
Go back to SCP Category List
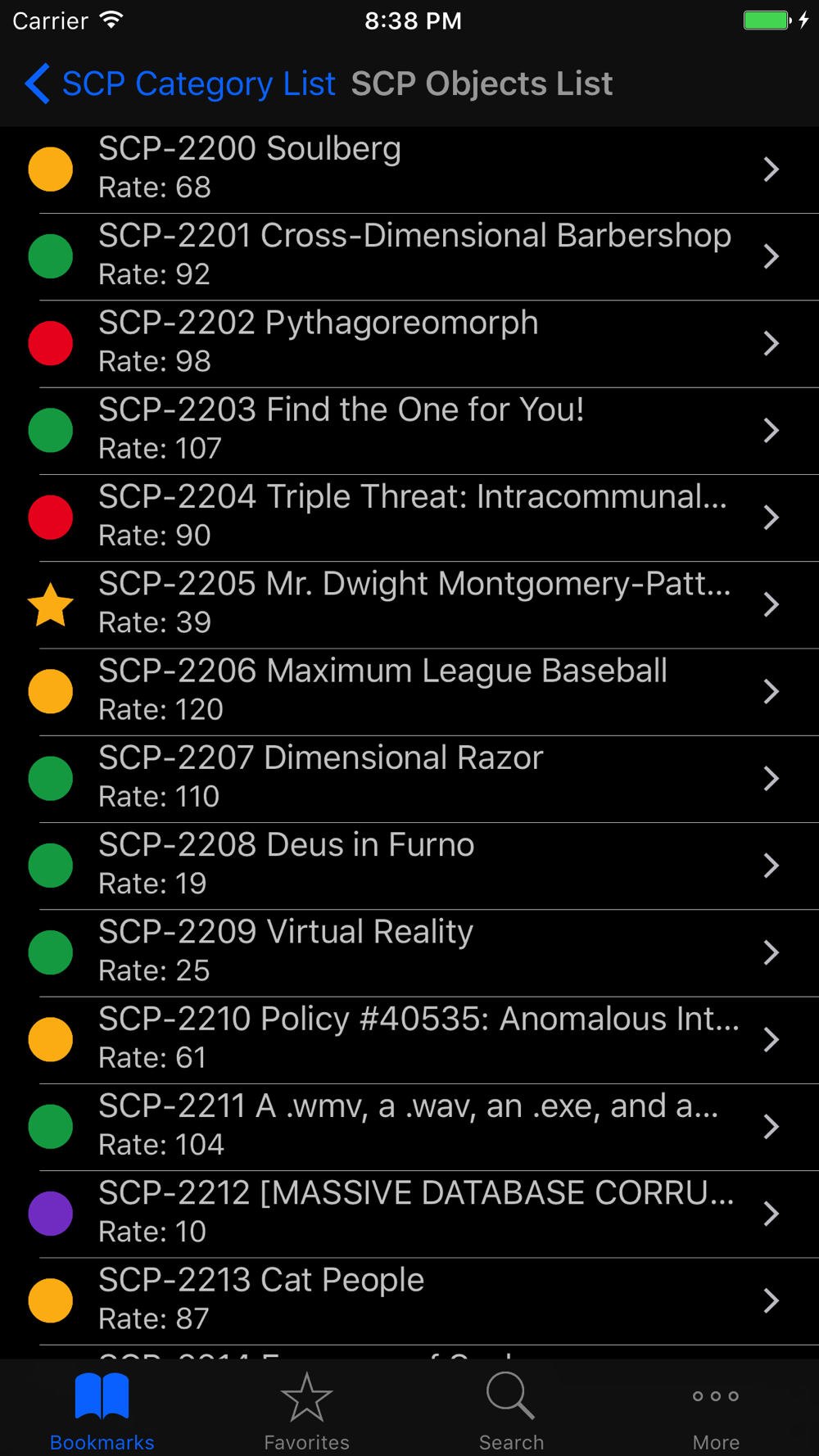[180, 84]
